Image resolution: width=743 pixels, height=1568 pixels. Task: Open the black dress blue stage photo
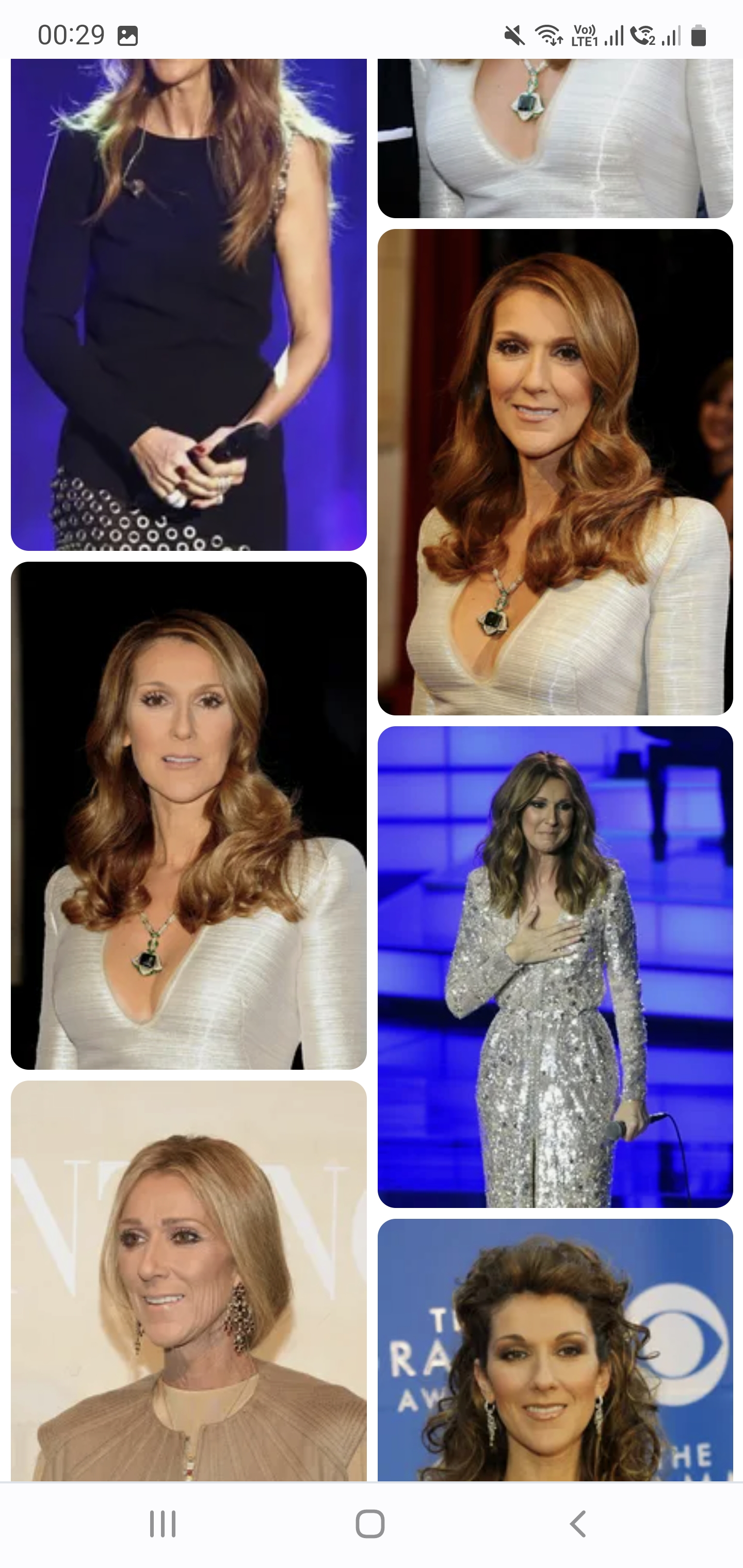click(x=189, y=304)
